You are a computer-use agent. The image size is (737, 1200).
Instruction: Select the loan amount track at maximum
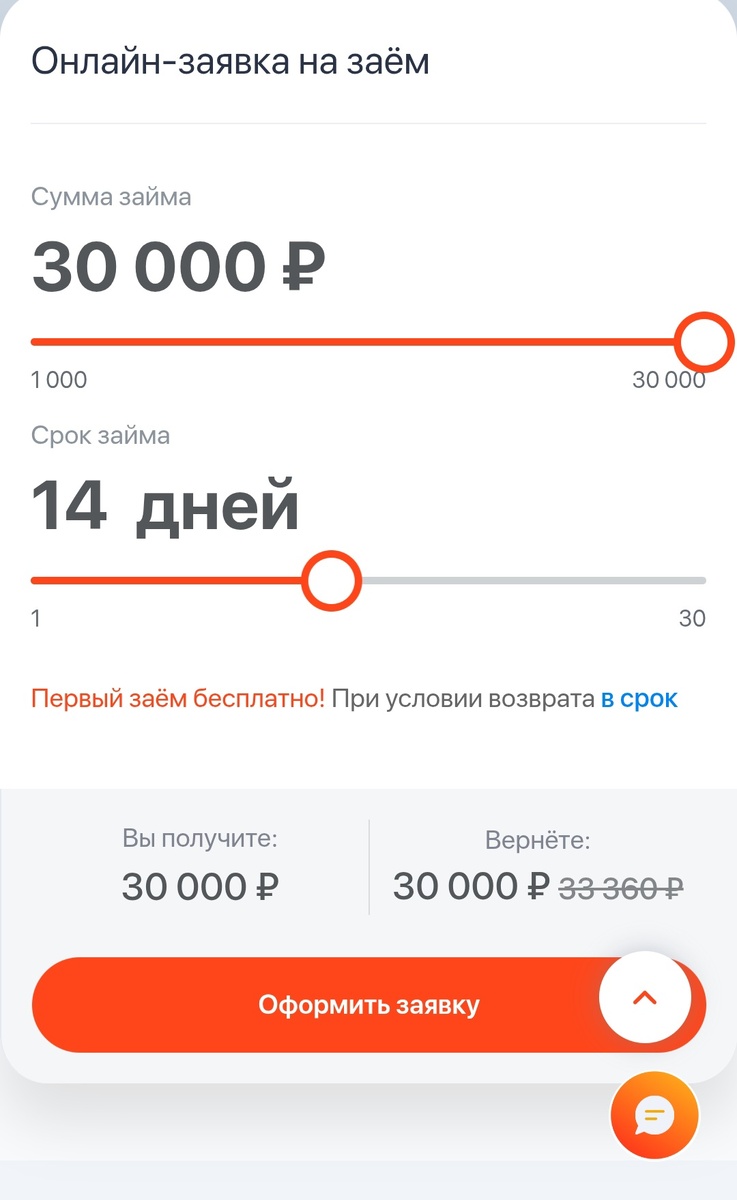click(703, 341)
